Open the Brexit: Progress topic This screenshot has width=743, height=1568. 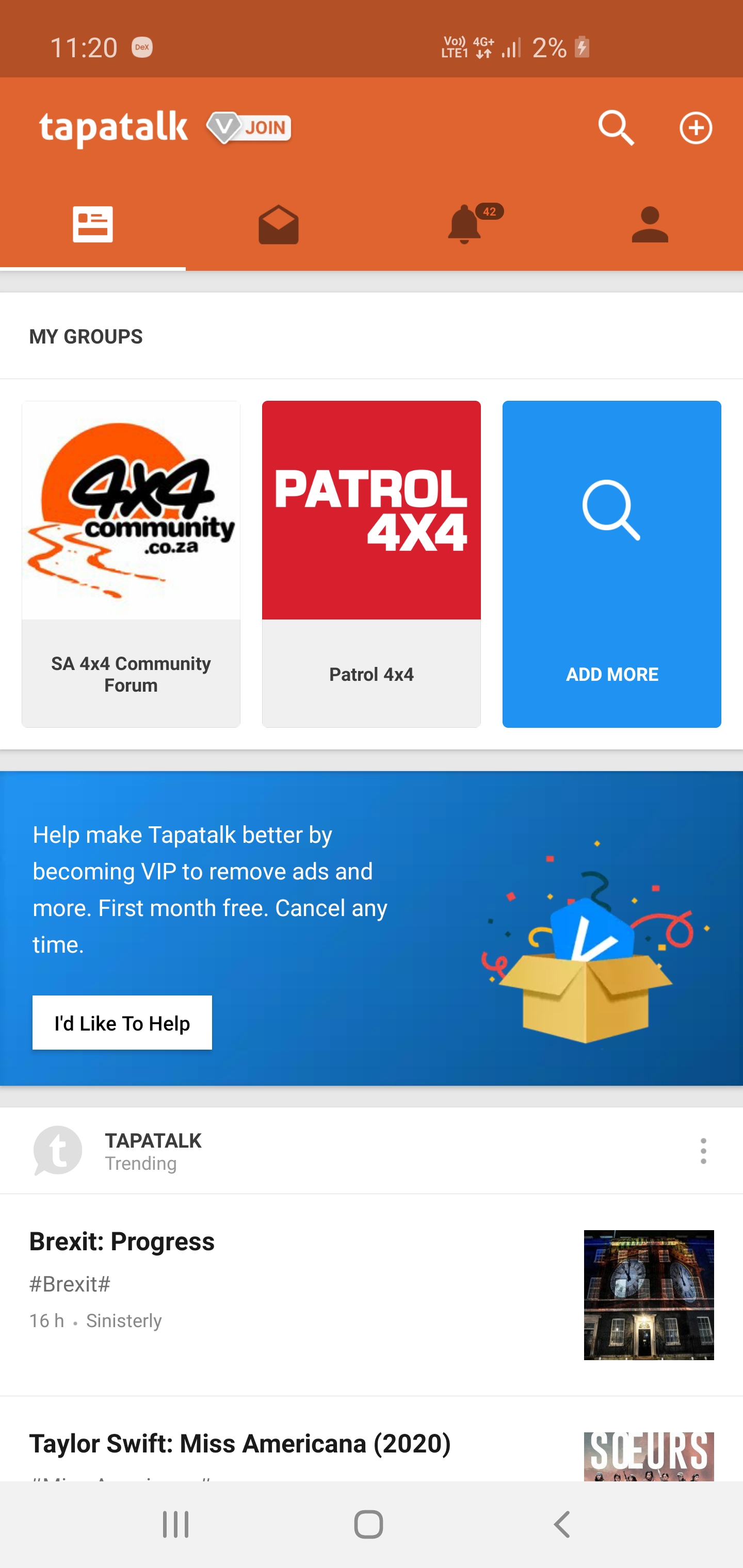click(x=122, y=1242)
